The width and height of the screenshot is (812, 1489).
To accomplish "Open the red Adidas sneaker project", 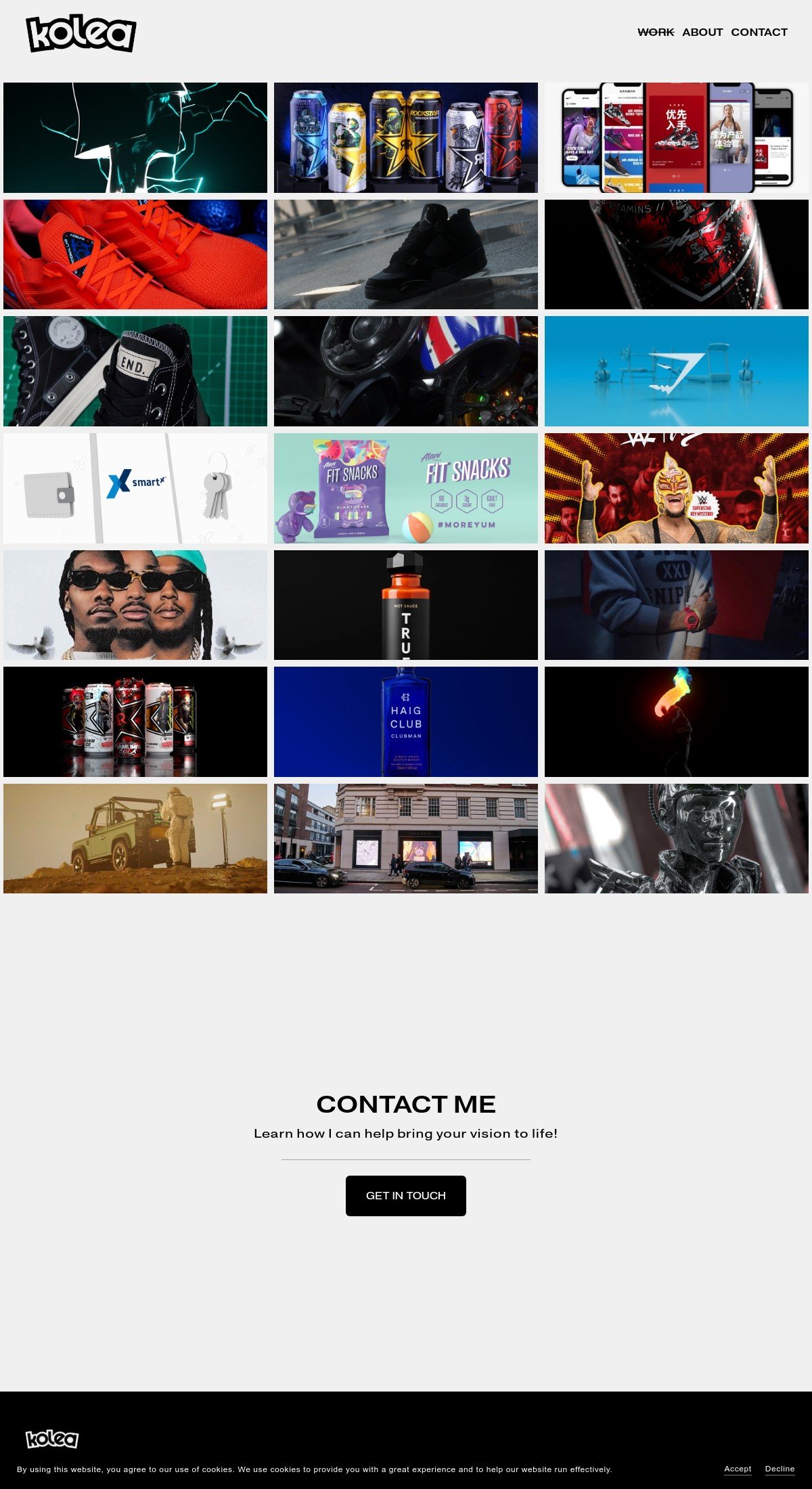I will 135,254.
